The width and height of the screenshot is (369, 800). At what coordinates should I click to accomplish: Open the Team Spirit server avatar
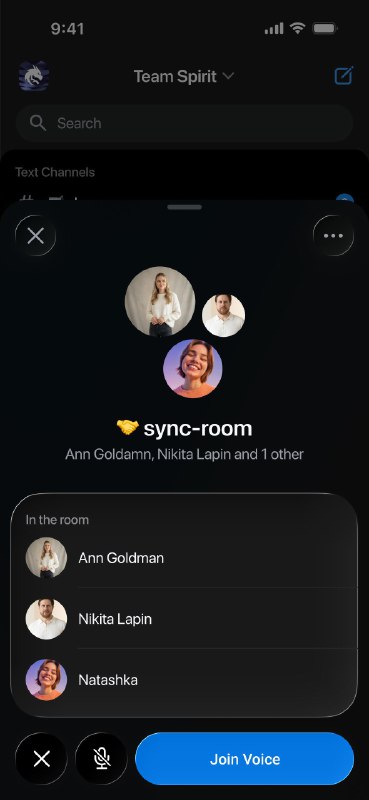[x=34, y=76]
